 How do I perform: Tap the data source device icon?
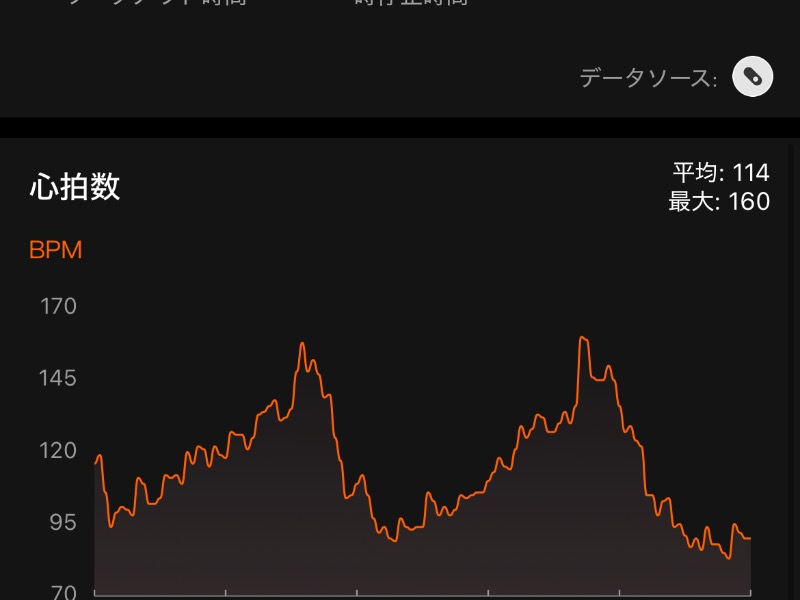pos(752,76)
